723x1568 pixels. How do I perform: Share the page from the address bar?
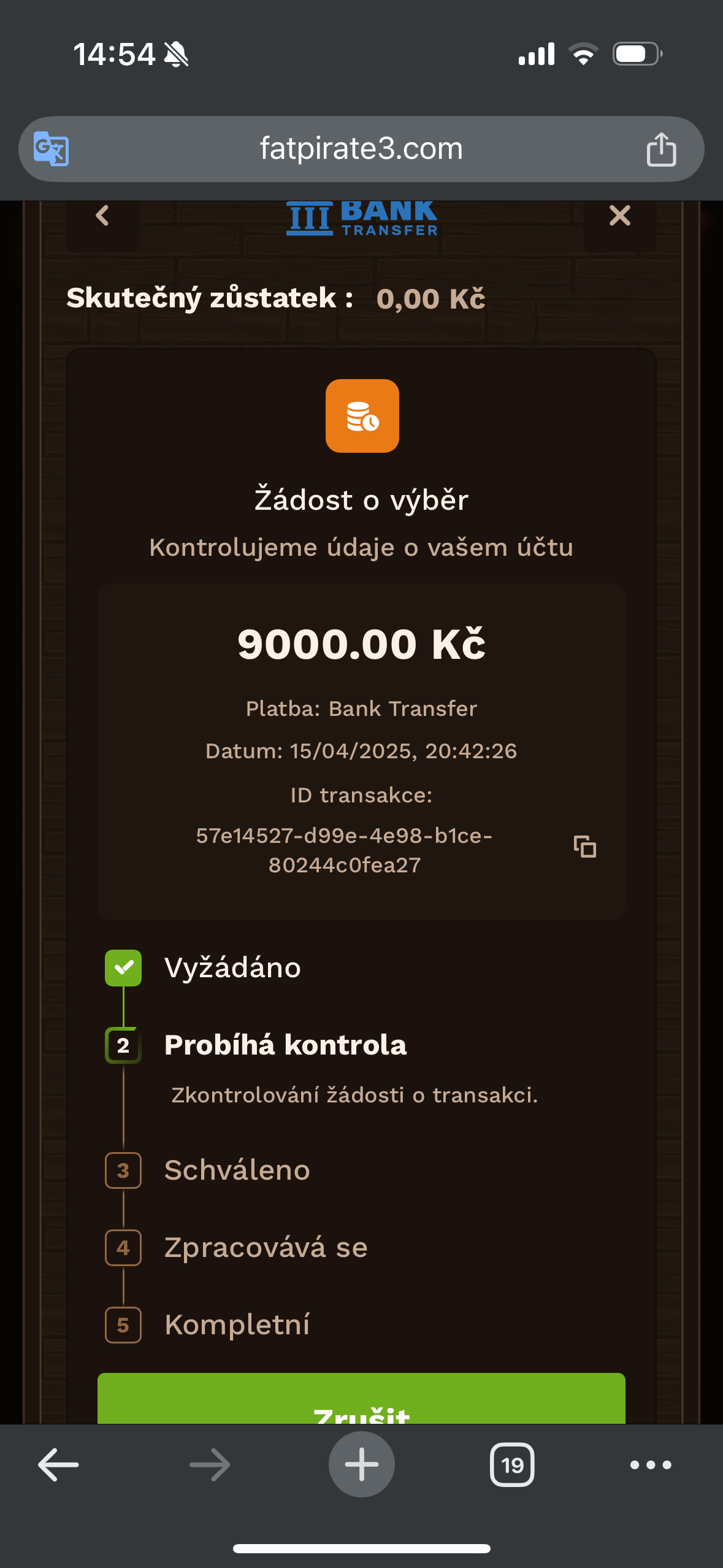pos(661,149)
